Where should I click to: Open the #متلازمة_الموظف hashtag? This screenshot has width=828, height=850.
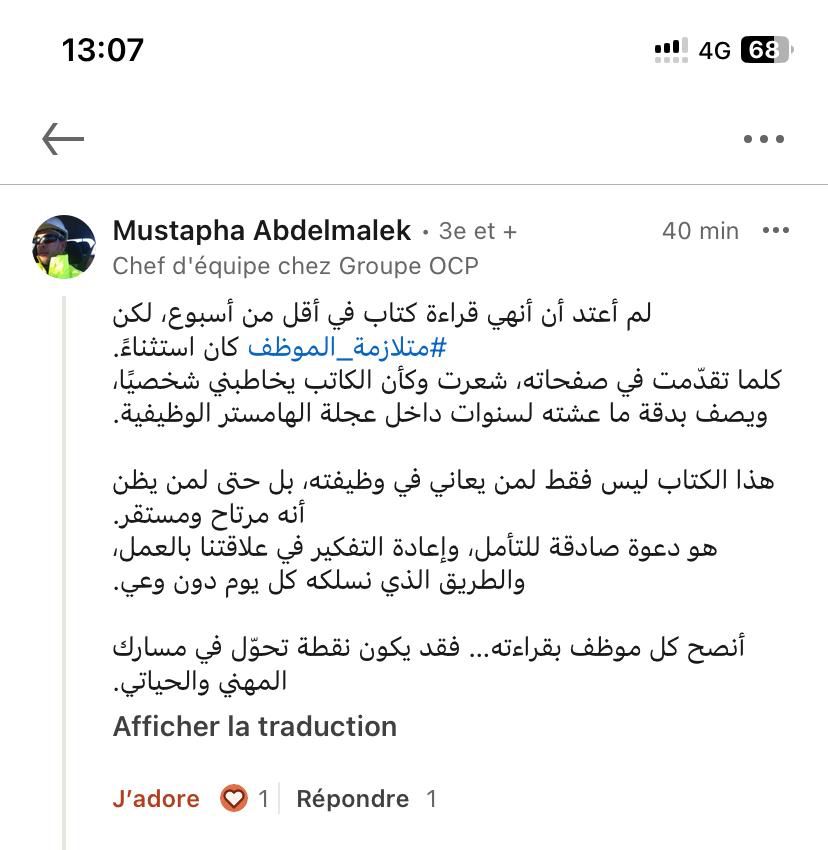click(346, 347)
